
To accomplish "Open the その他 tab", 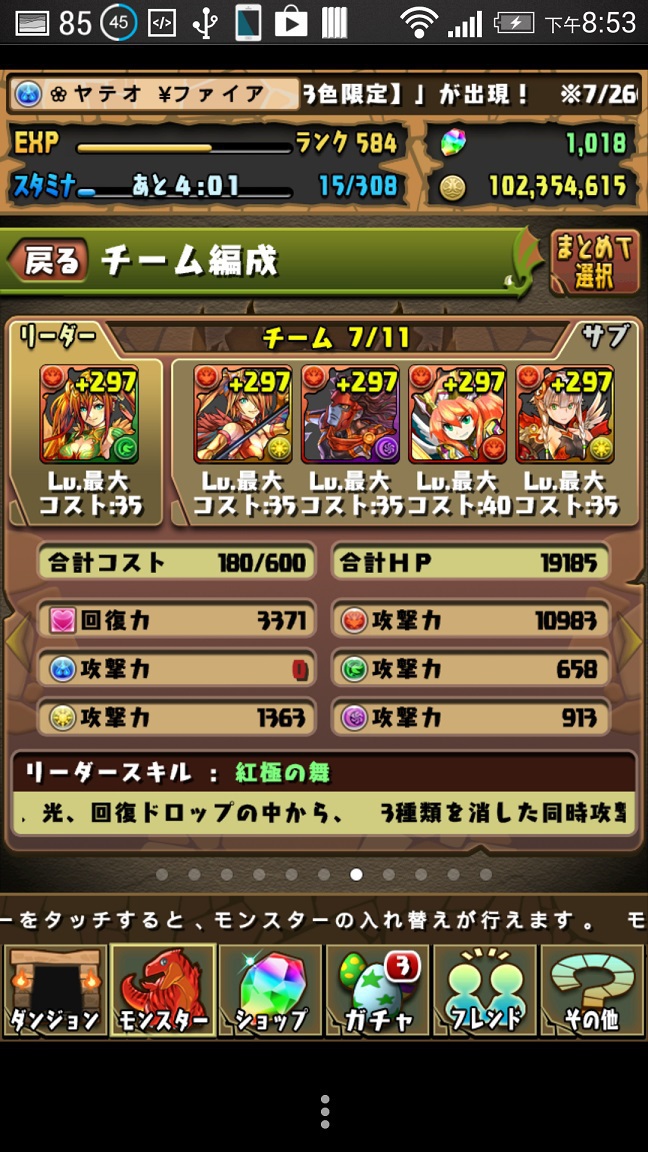I will [592, 990].
